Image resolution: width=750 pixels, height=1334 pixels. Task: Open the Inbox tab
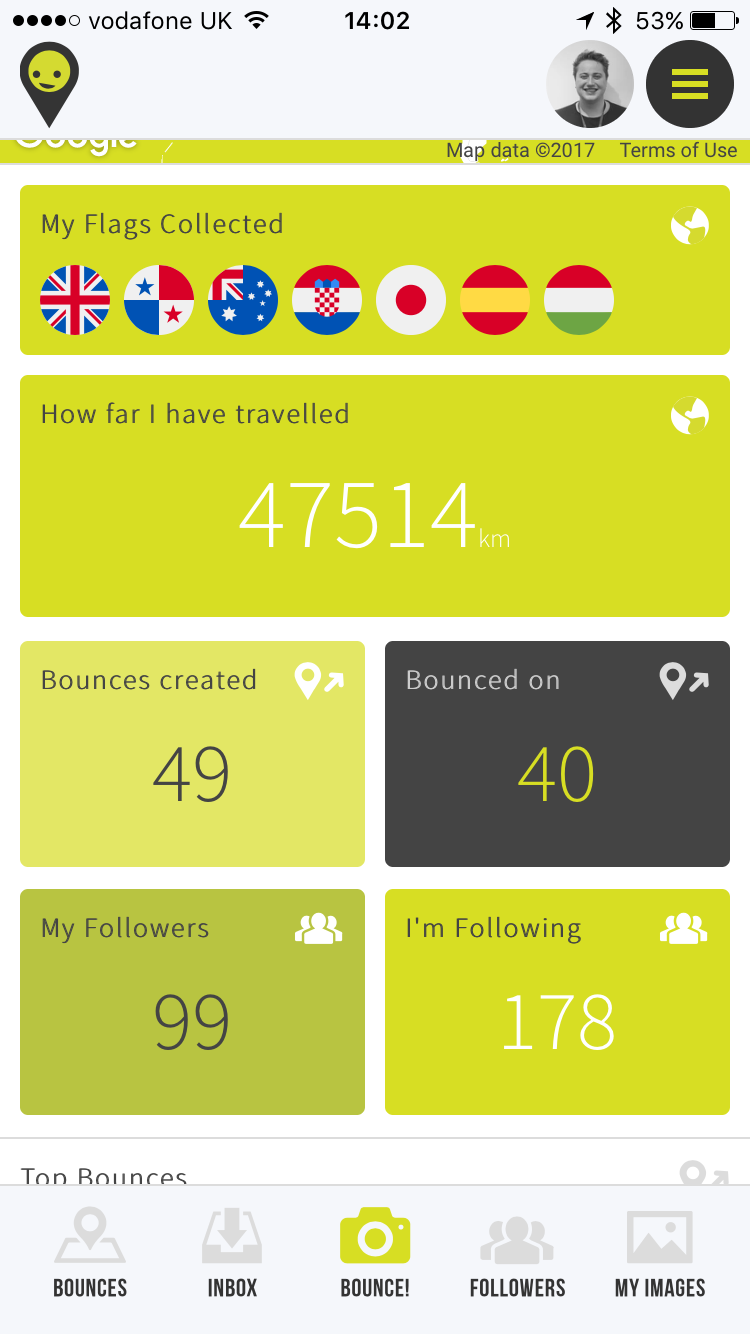click(x=232, y=1254)
